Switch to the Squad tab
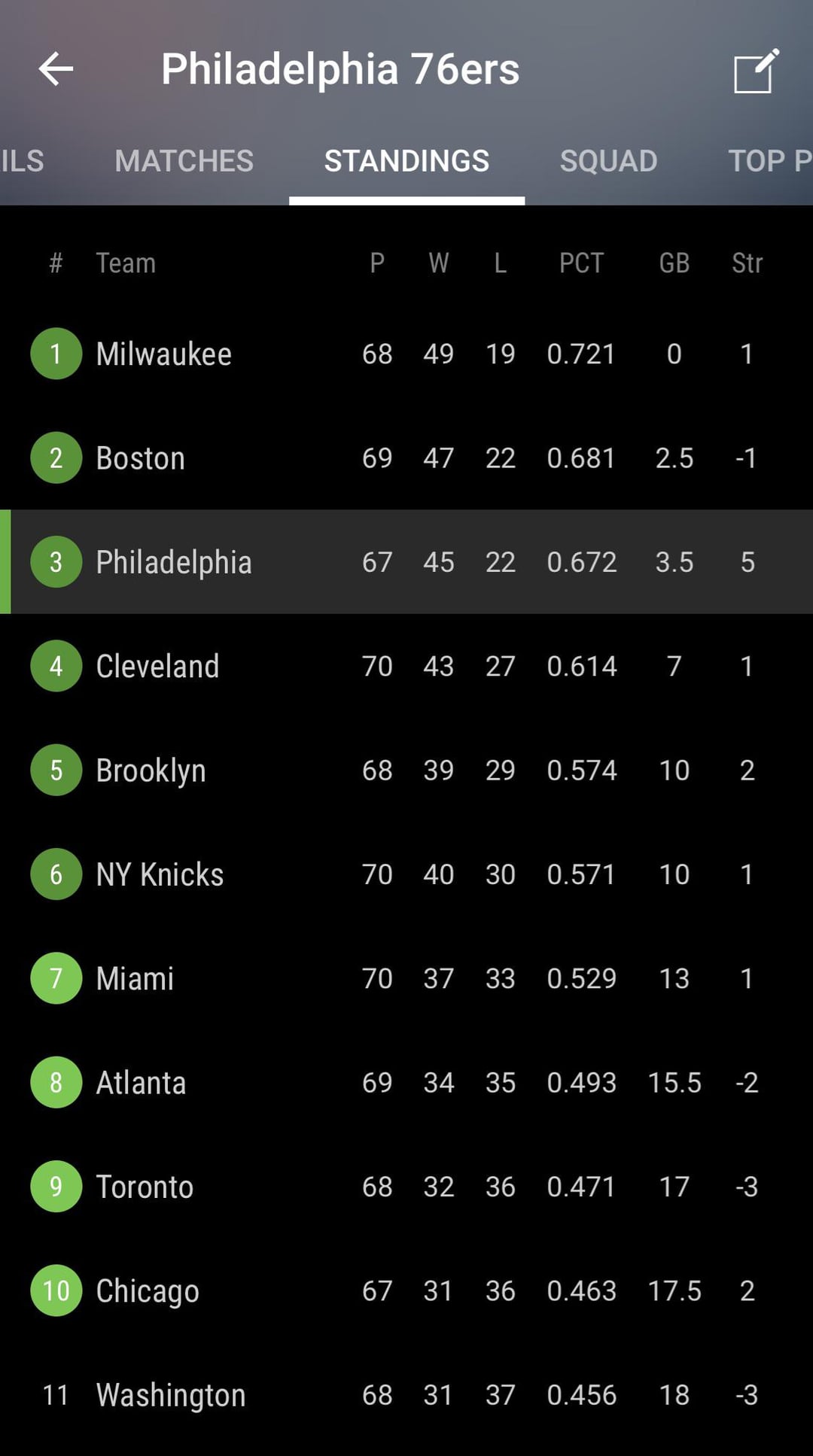Viewport: 813px width, 1456px height. 608,160
